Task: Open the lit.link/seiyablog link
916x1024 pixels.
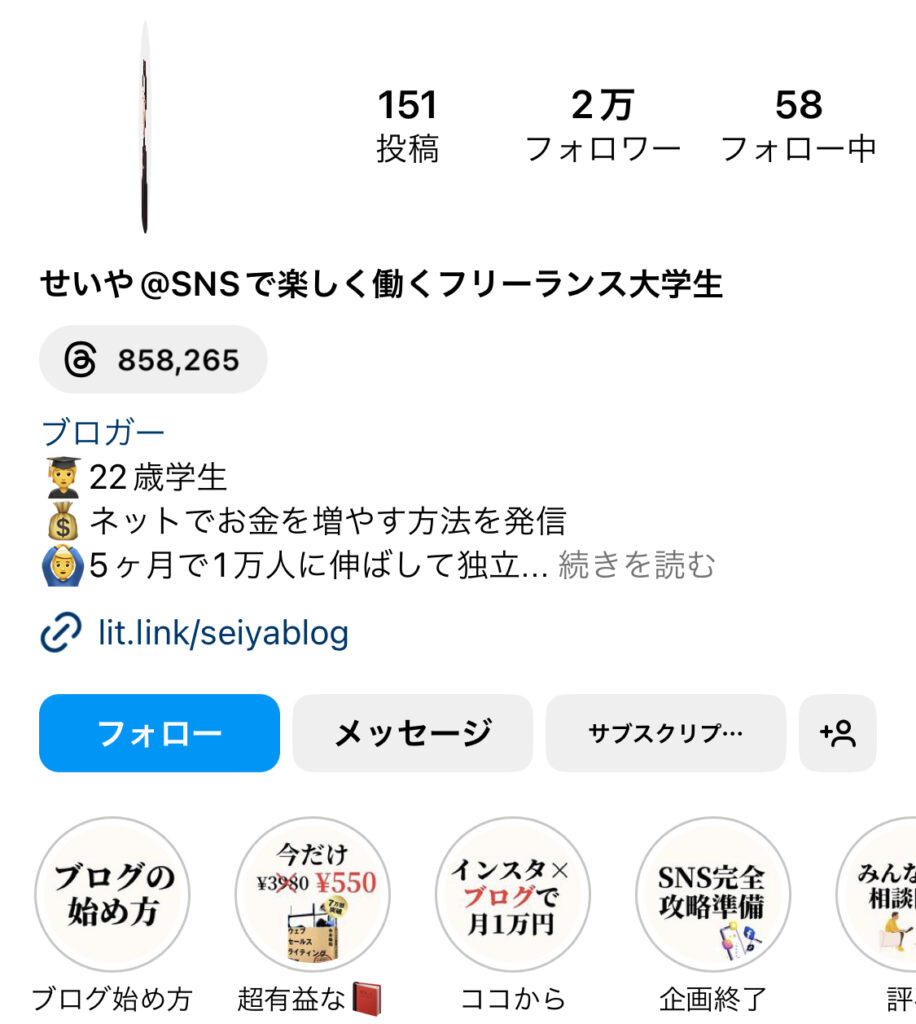Action: (223, 632)
